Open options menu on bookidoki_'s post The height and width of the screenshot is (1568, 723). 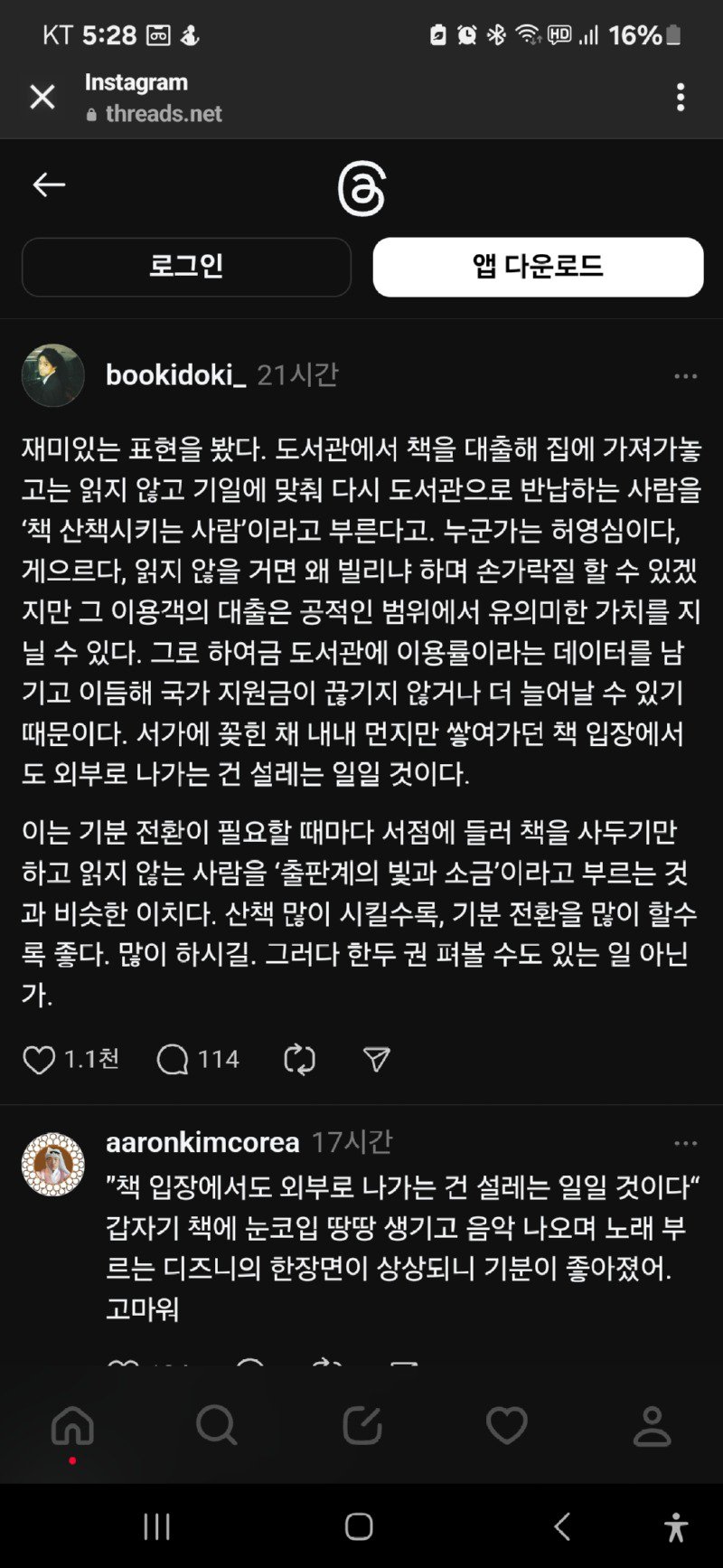[684, 375]
